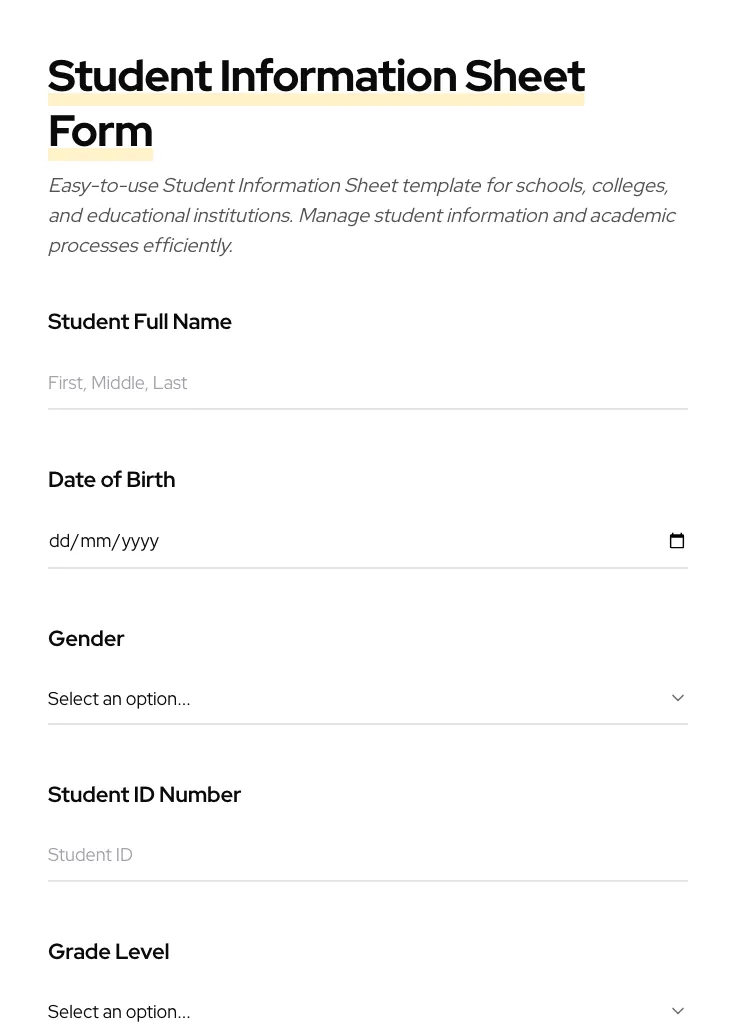
Task: Click the chevron on the Gender selector
Action: coord(678,698)
